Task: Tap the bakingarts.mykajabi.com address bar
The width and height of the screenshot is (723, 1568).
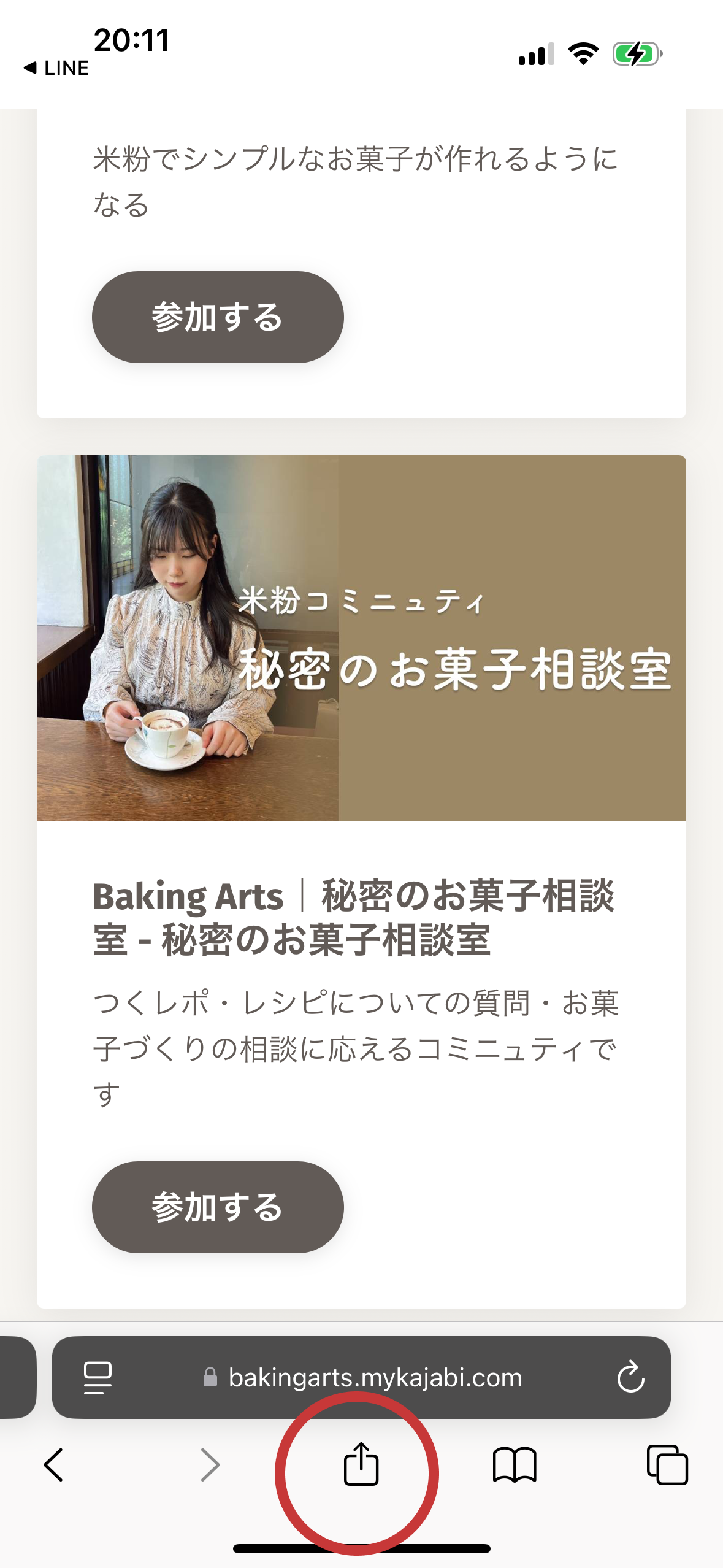Action: pyautogui.click(x=361, y=1378)
